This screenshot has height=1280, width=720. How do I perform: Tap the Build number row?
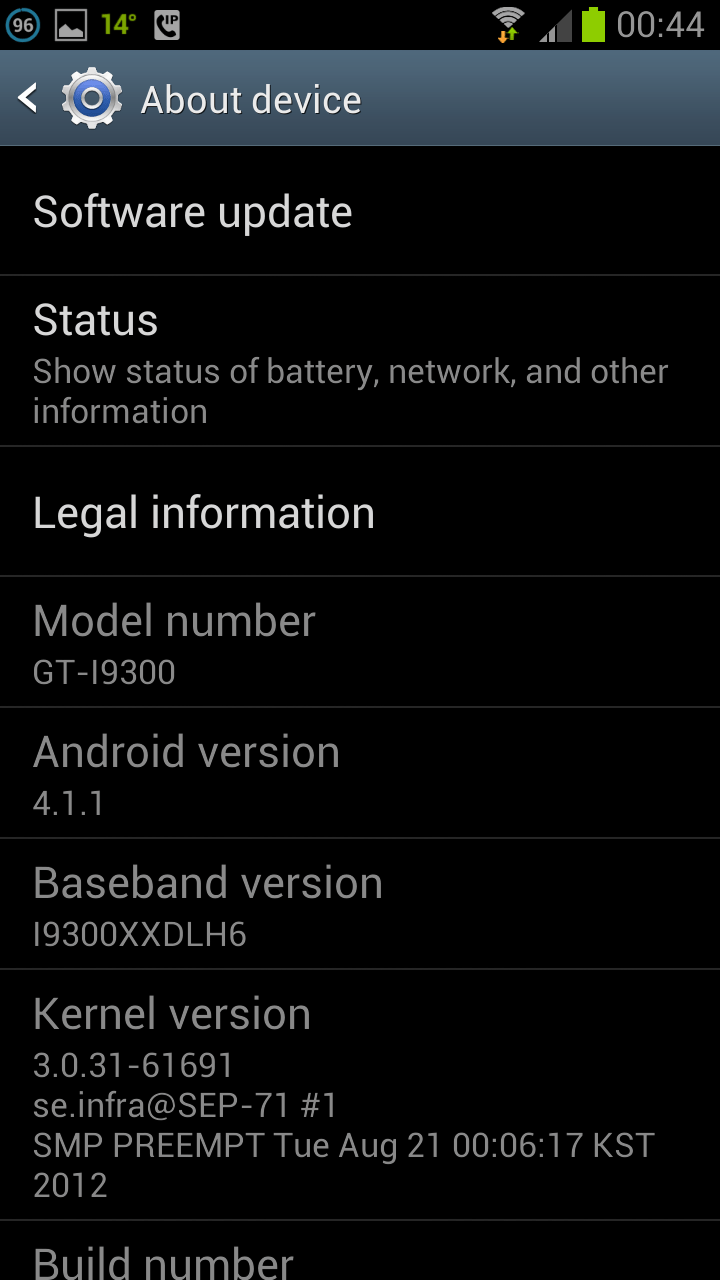point(360,1251)
